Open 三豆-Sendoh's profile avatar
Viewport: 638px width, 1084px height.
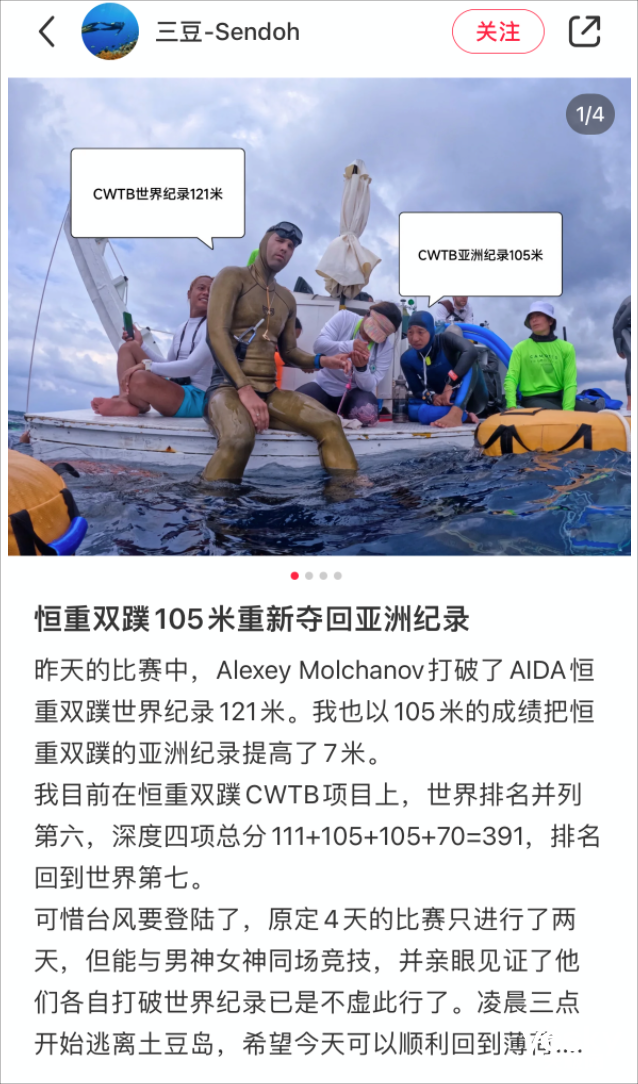110,31
